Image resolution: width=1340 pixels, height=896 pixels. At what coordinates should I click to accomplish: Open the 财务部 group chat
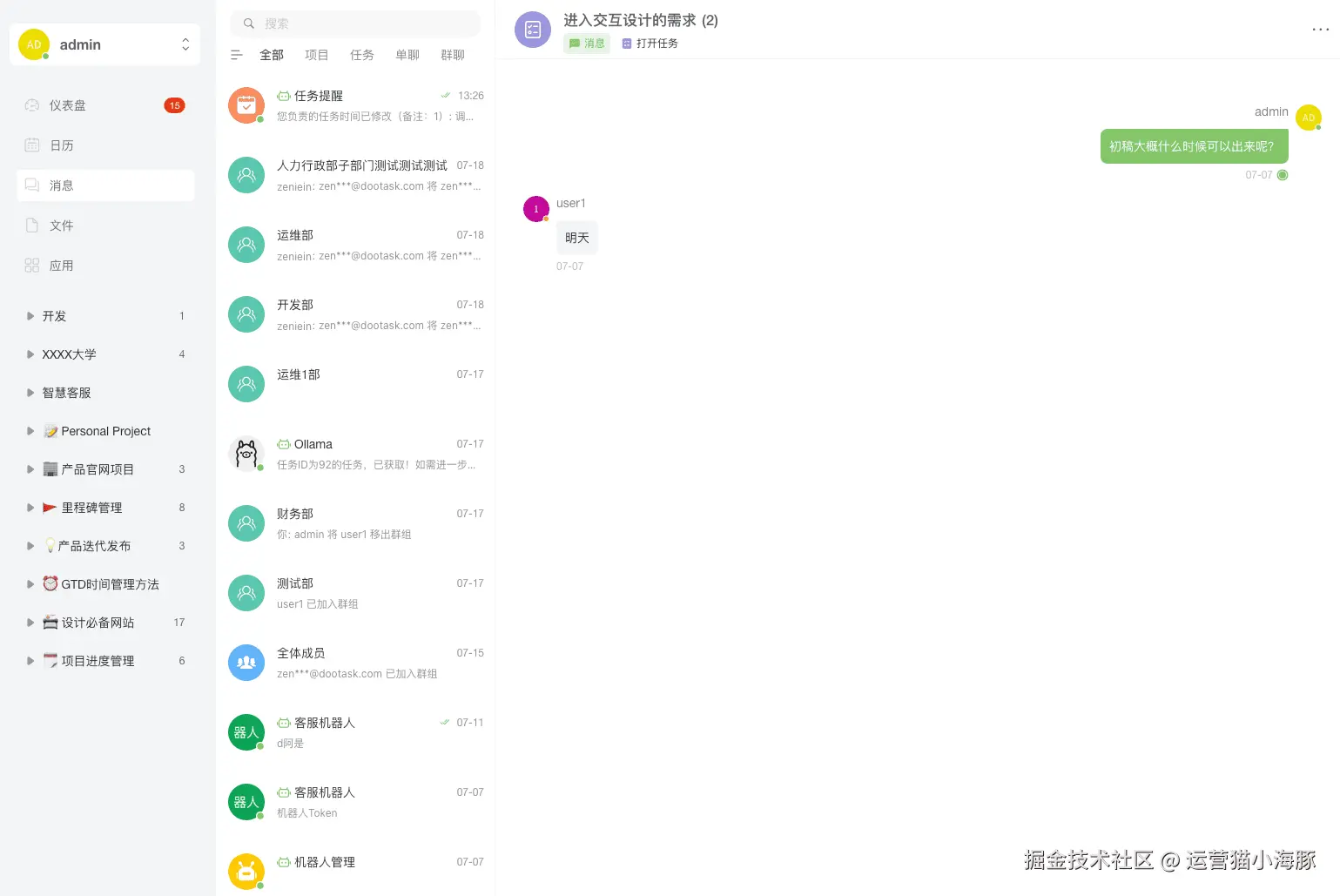[355, 523]
